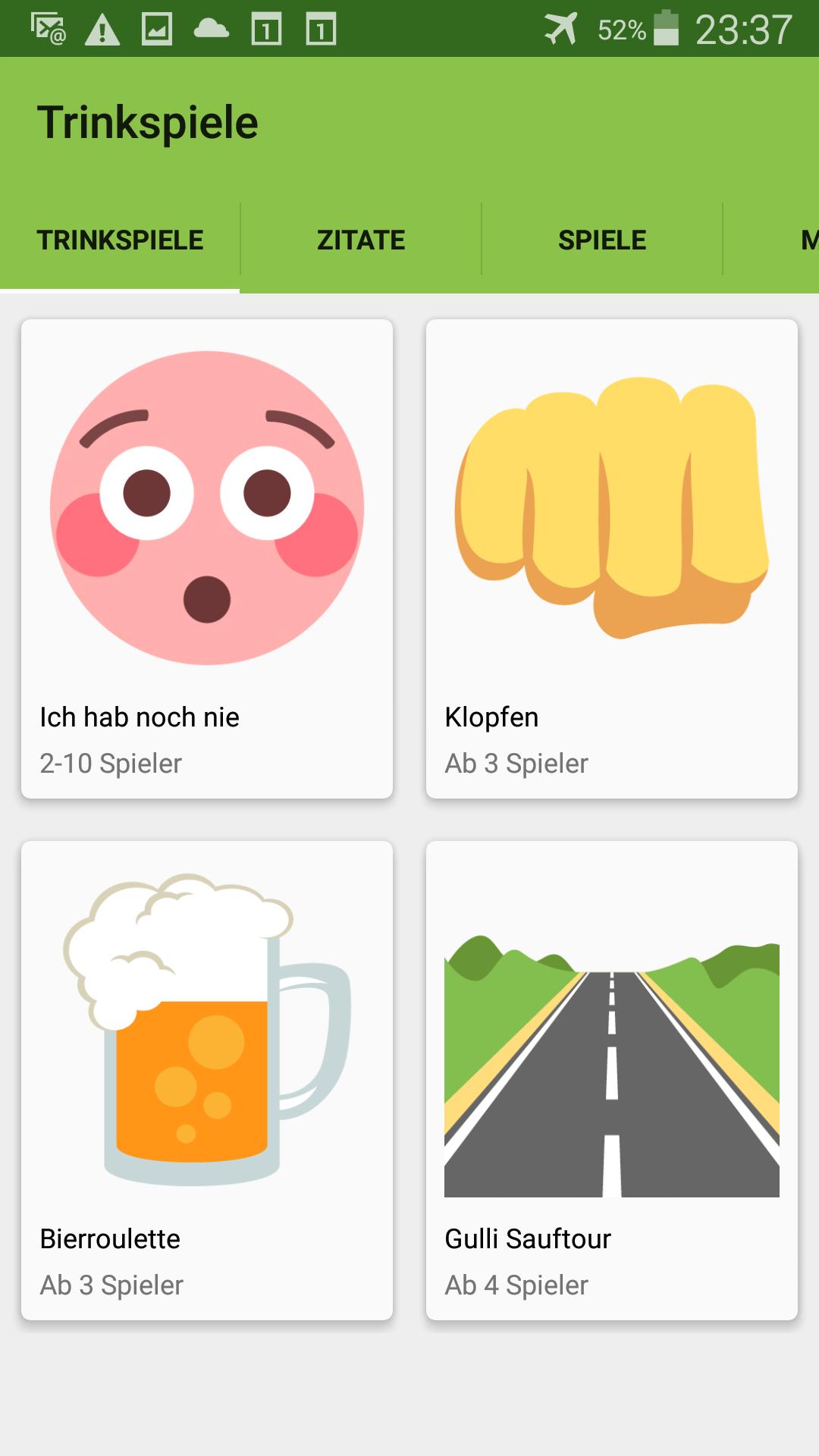Image resolution: width=819 pixels, height=1456 pixels.
Task: Click the 'Ab 3 Spieler' label under Klopfen
Action: click(517, 764)
